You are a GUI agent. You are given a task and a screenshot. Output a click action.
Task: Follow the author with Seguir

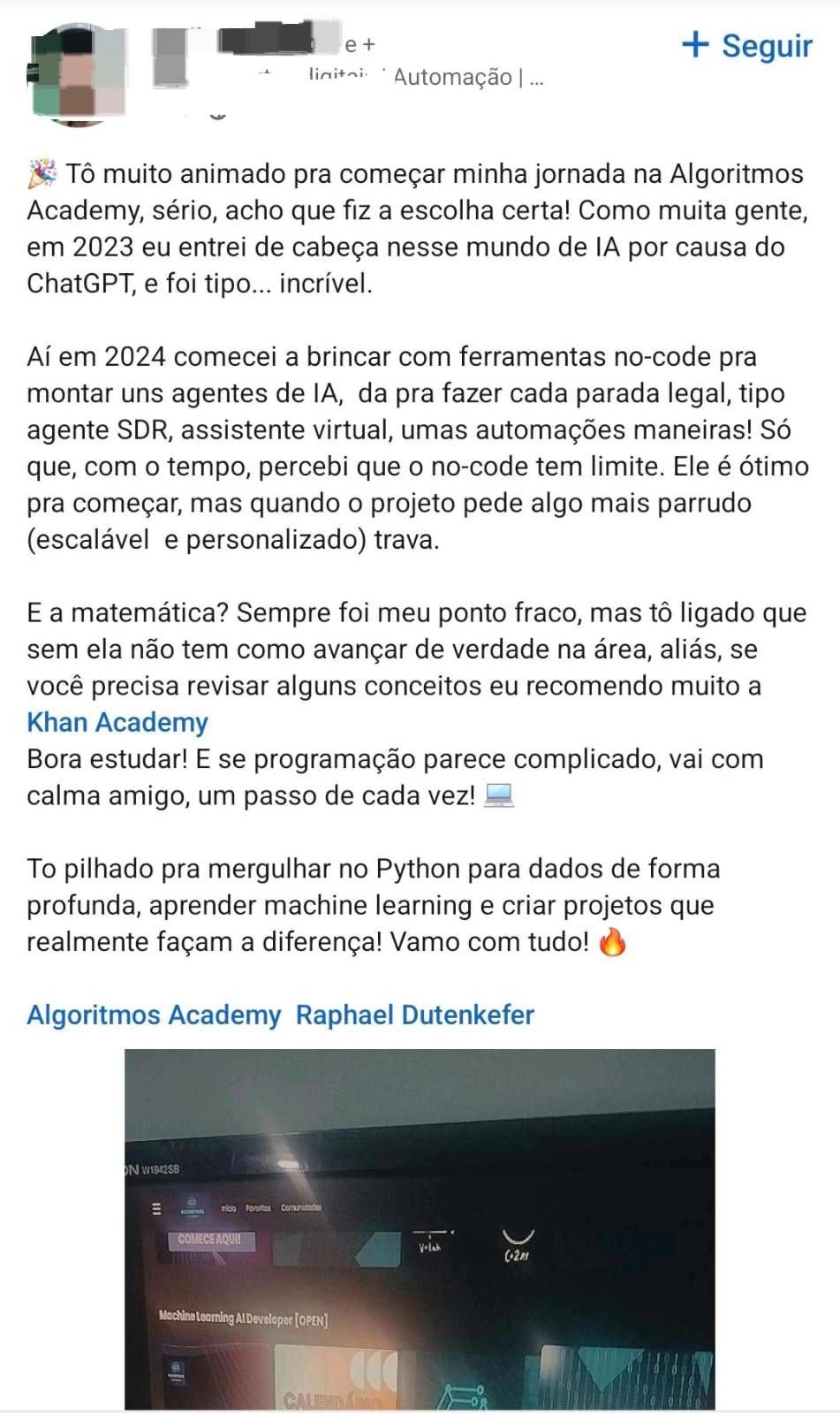747,45
